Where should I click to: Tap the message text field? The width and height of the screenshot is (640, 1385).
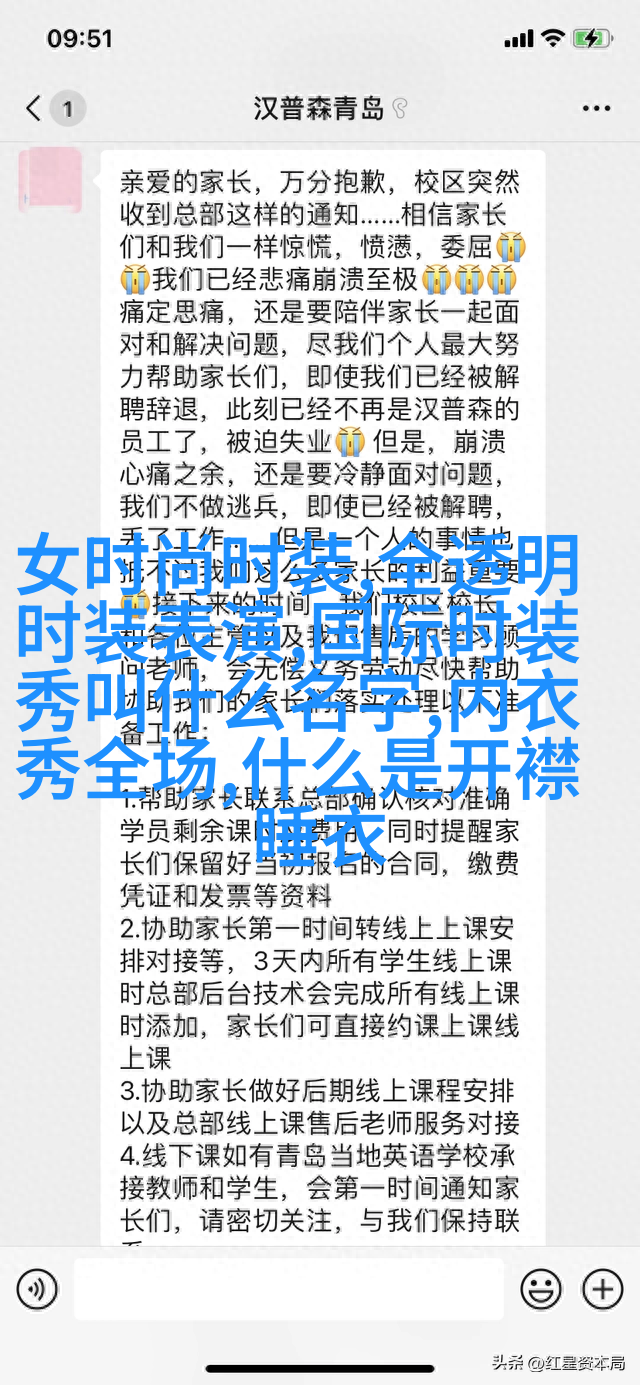[x=290, y=1289]
